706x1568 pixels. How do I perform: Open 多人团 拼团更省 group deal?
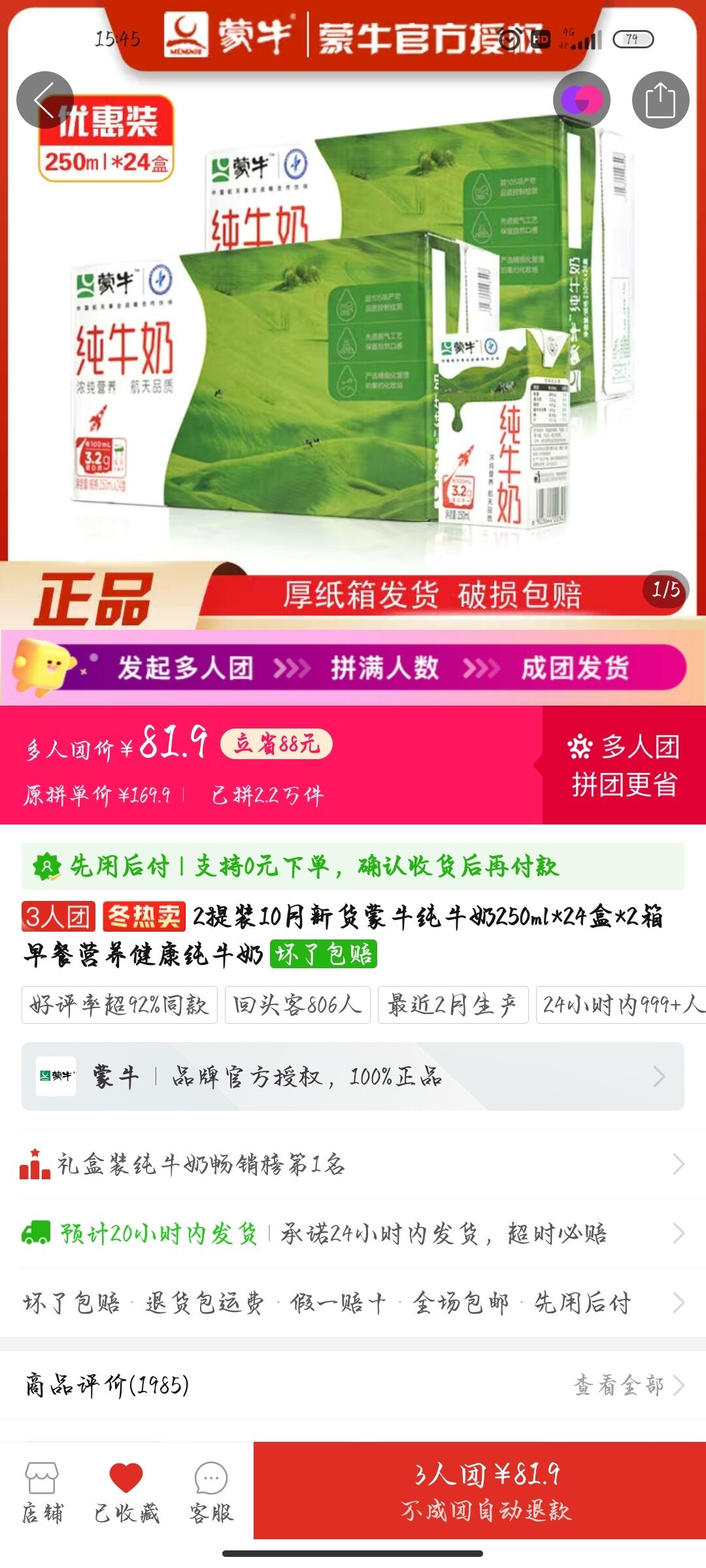624,765
